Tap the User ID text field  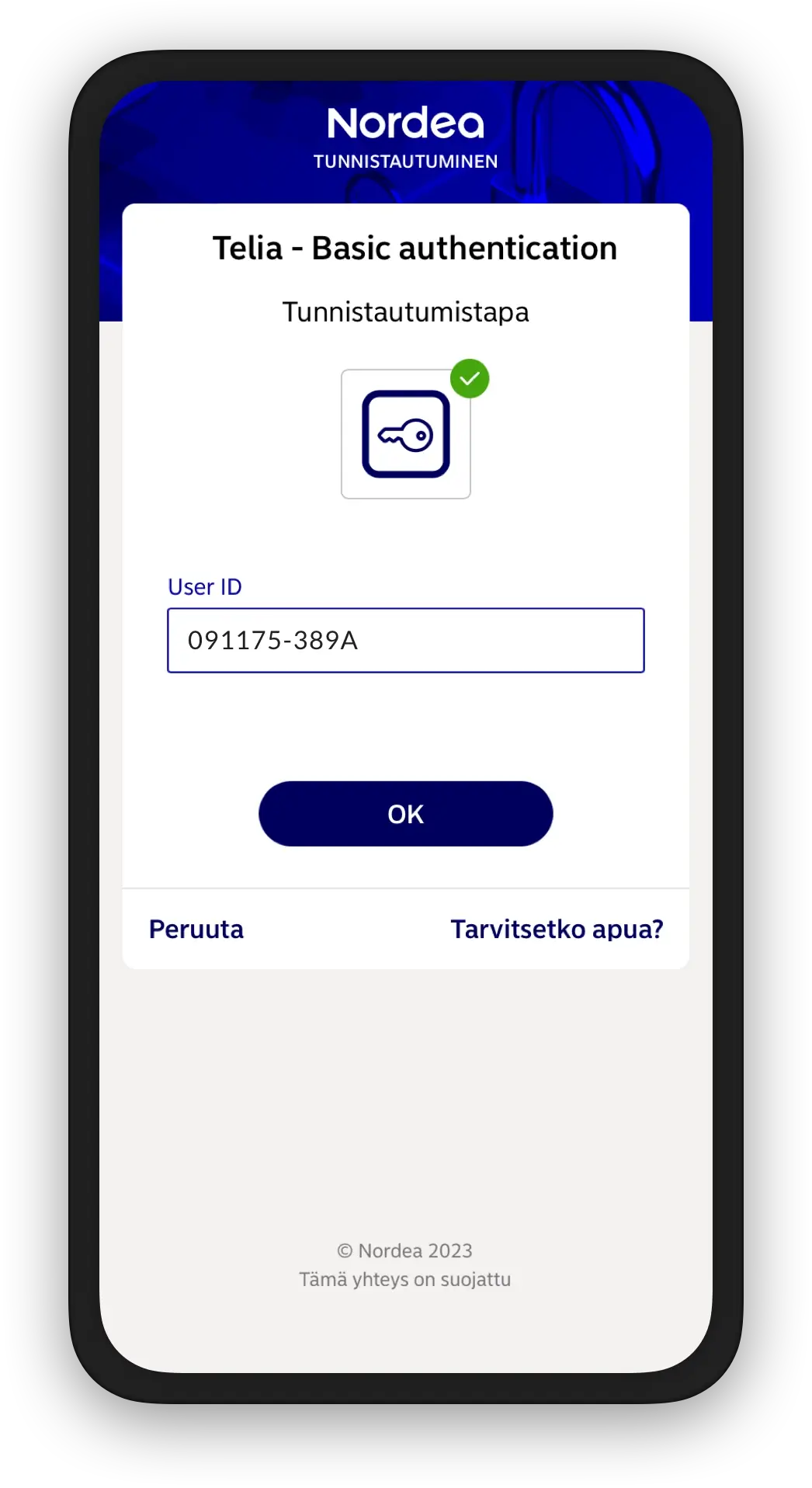click(x=406, y=640)
